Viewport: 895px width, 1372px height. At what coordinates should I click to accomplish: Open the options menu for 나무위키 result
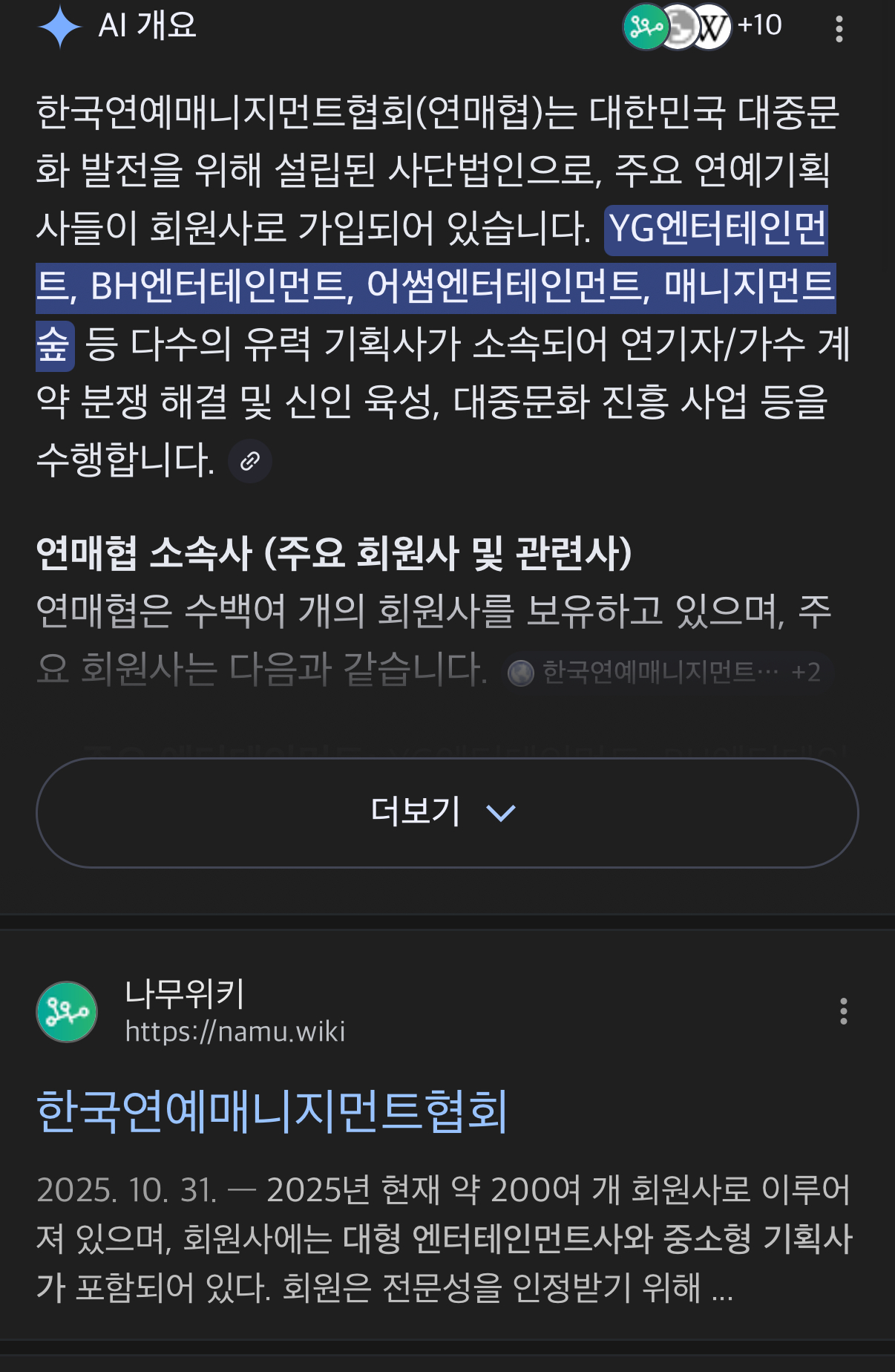[843, 1011]
